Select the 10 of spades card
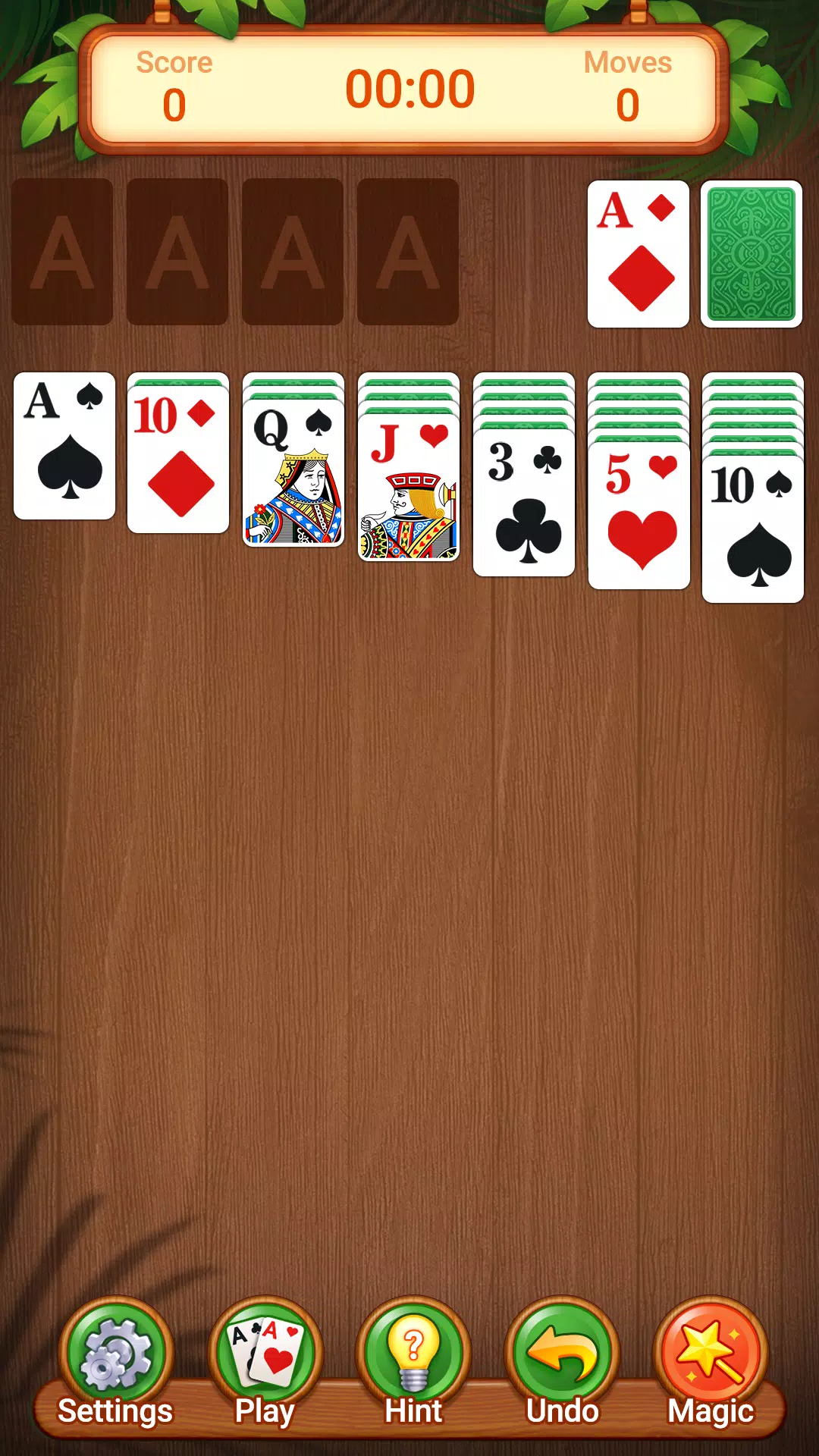 (x=753, y=529)
